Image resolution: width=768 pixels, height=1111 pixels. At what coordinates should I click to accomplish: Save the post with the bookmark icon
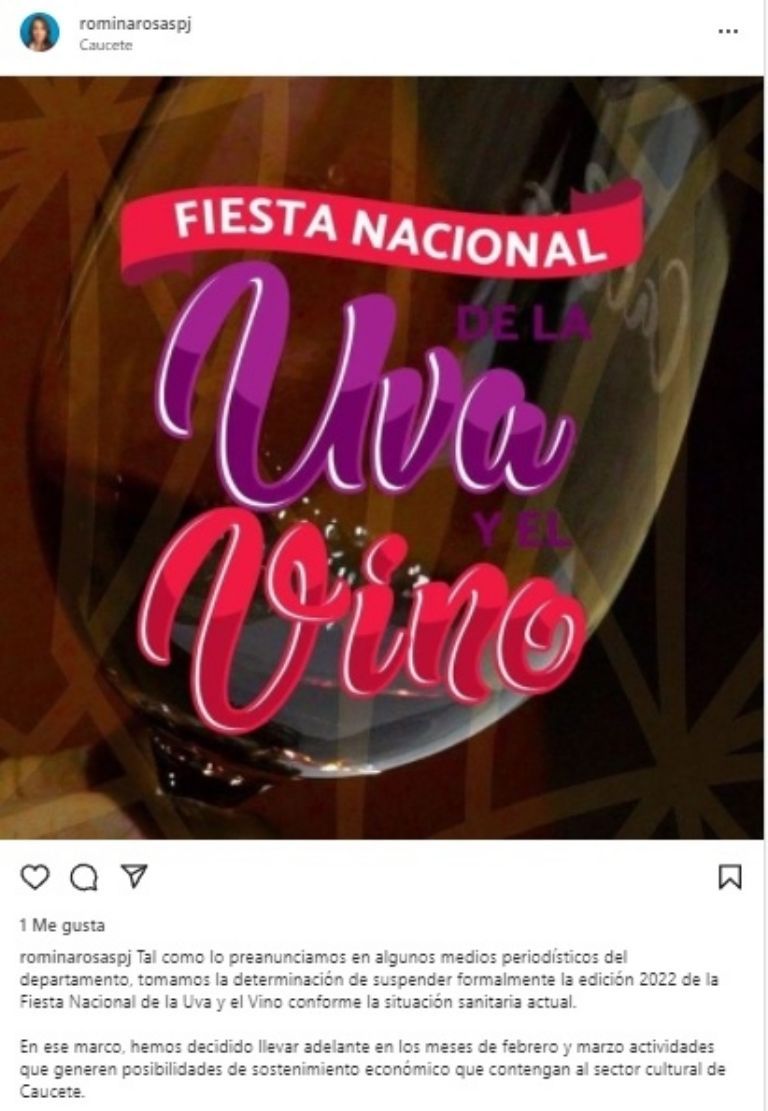[730, 877]
